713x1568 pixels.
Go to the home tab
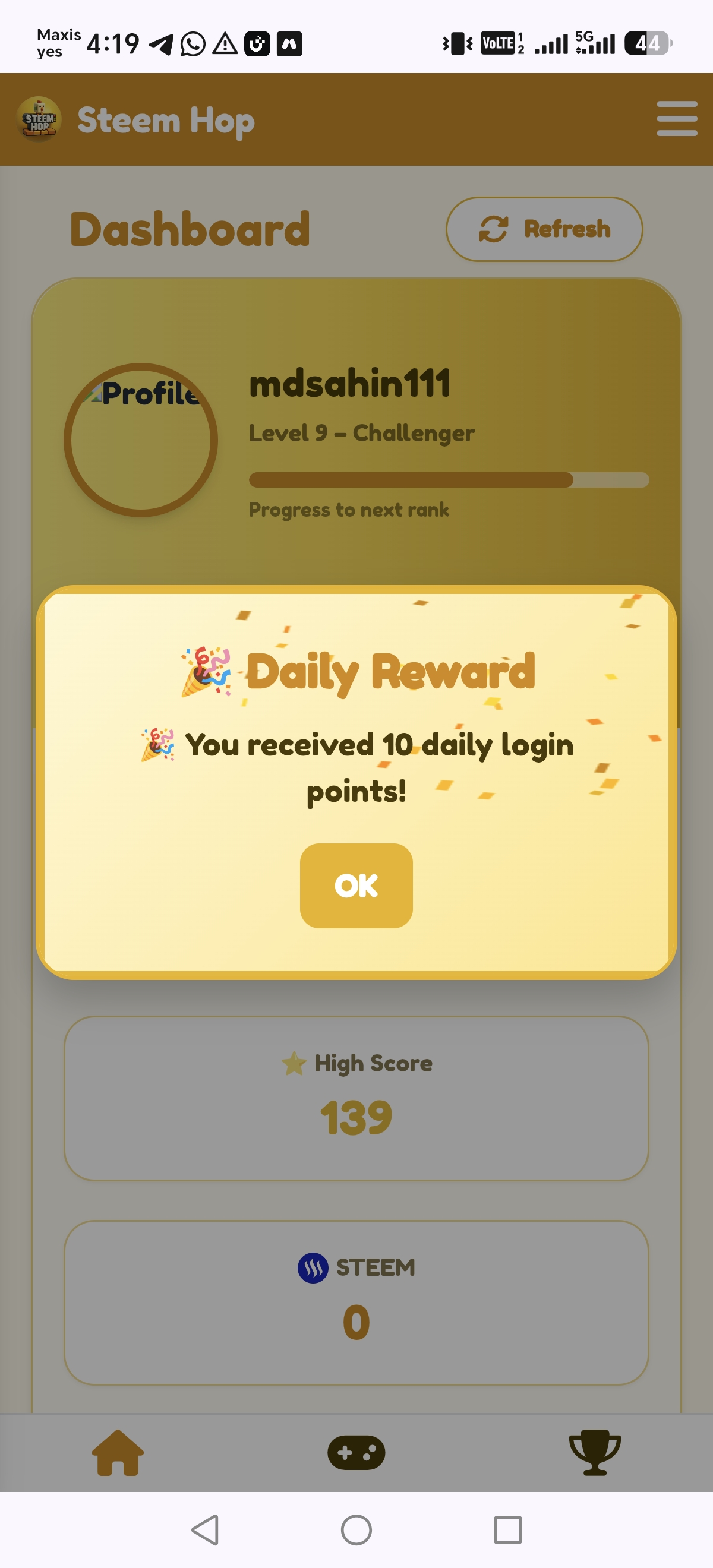(118, 1452)
